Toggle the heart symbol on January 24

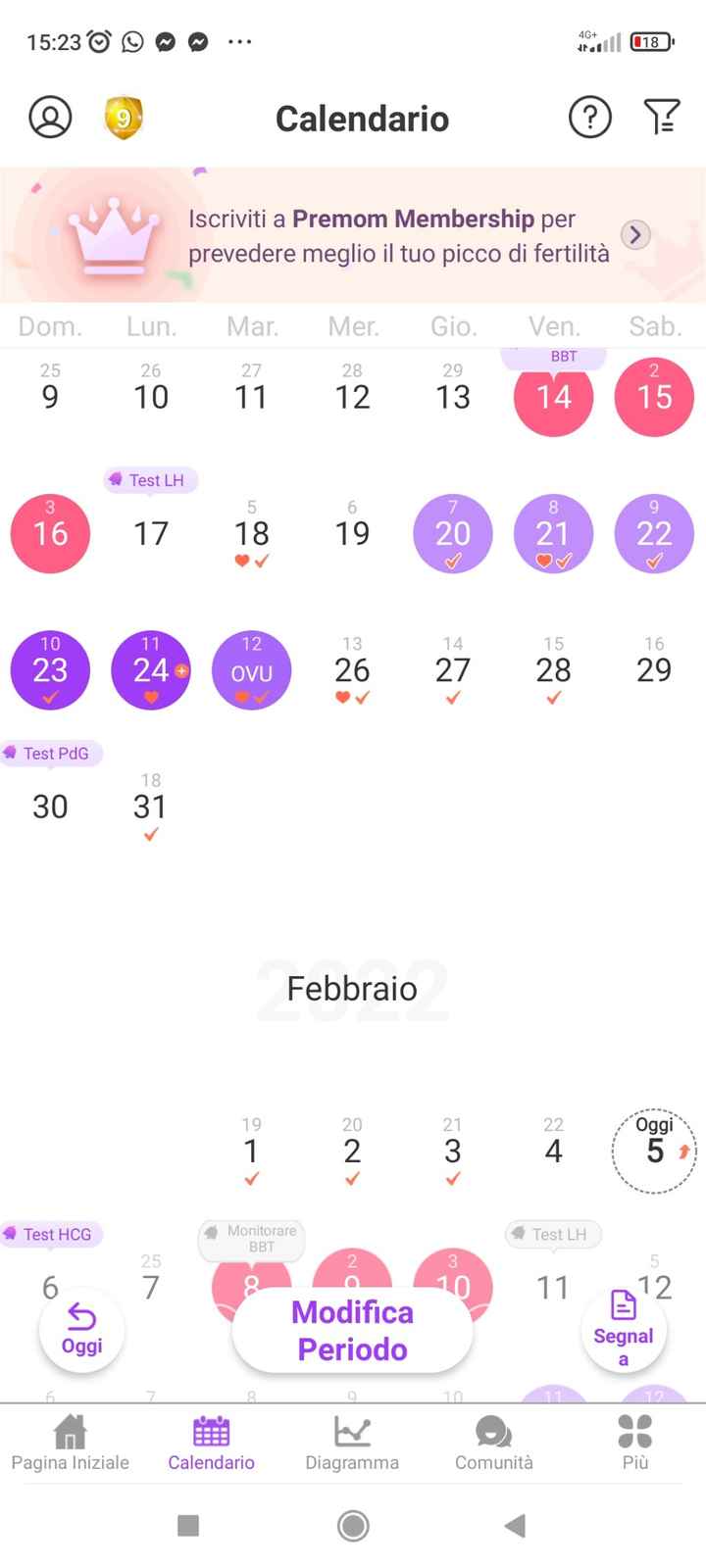(x=151, y=695)
